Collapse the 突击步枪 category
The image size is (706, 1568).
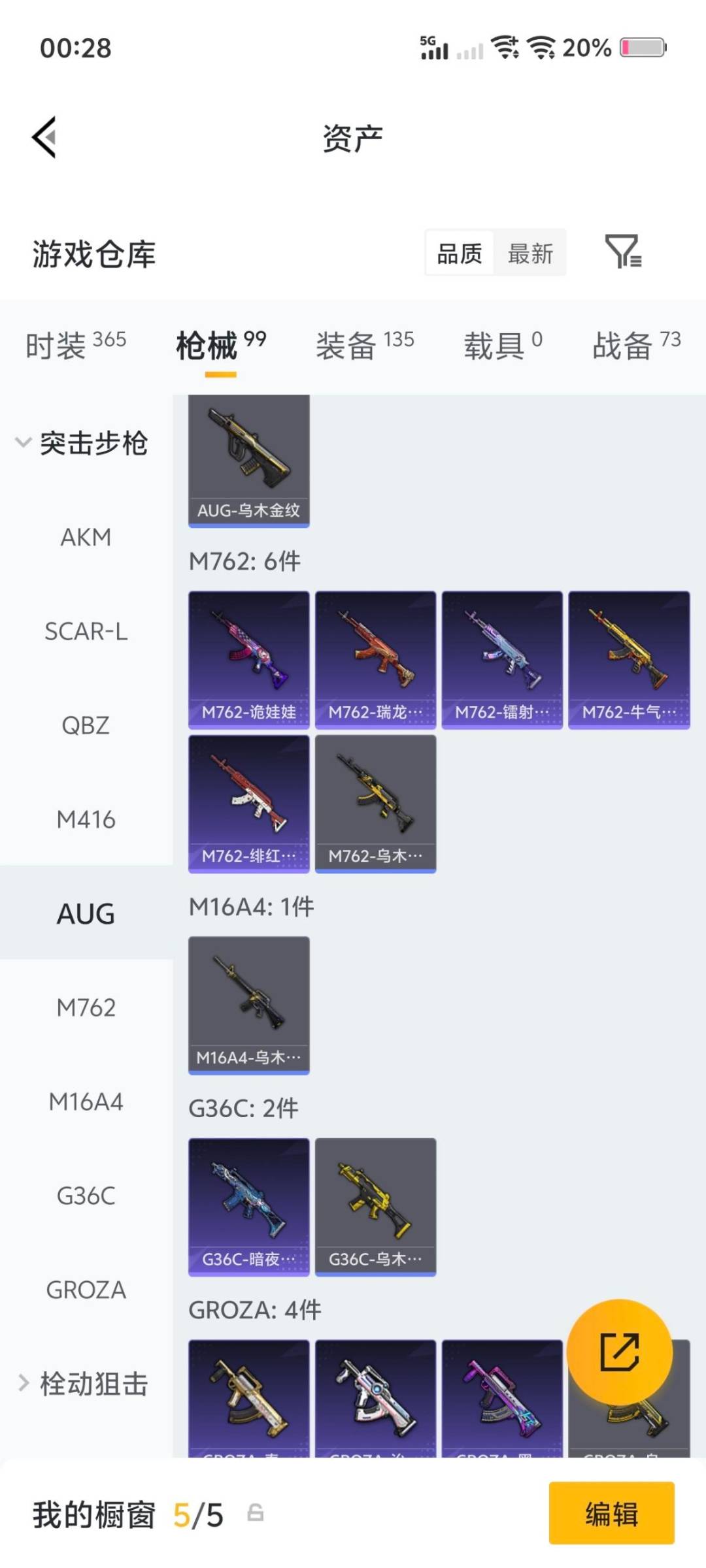coord(82,444)
